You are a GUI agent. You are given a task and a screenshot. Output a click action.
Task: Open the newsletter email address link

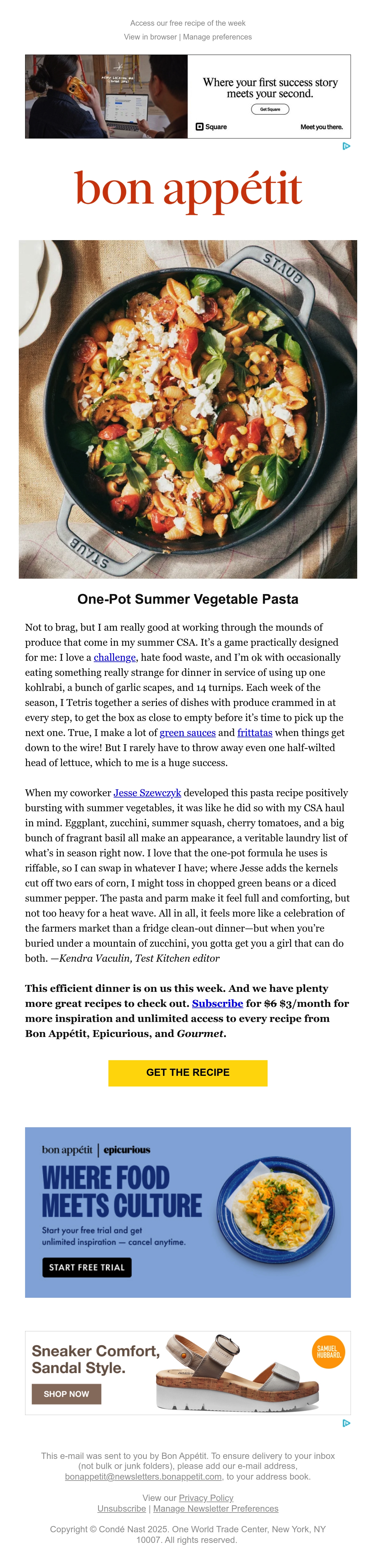coord(144,1477)
